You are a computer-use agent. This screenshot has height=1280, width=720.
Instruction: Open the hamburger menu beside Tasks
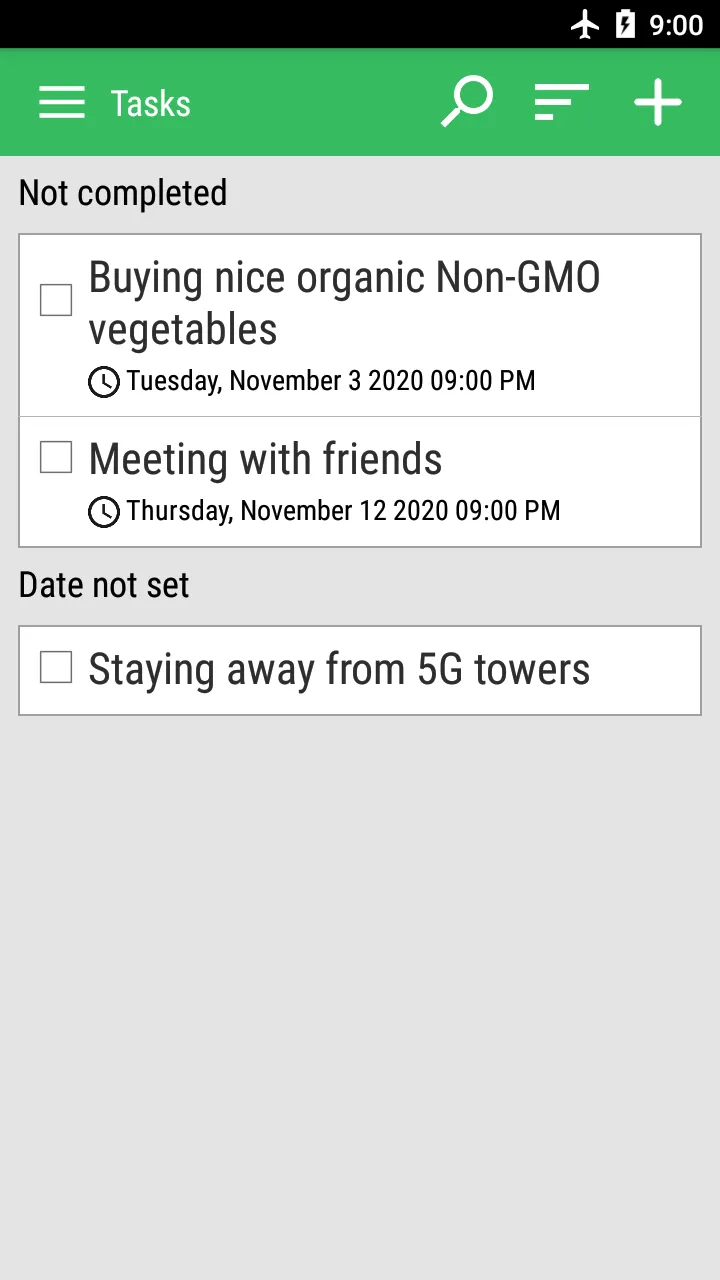[62, 101]
